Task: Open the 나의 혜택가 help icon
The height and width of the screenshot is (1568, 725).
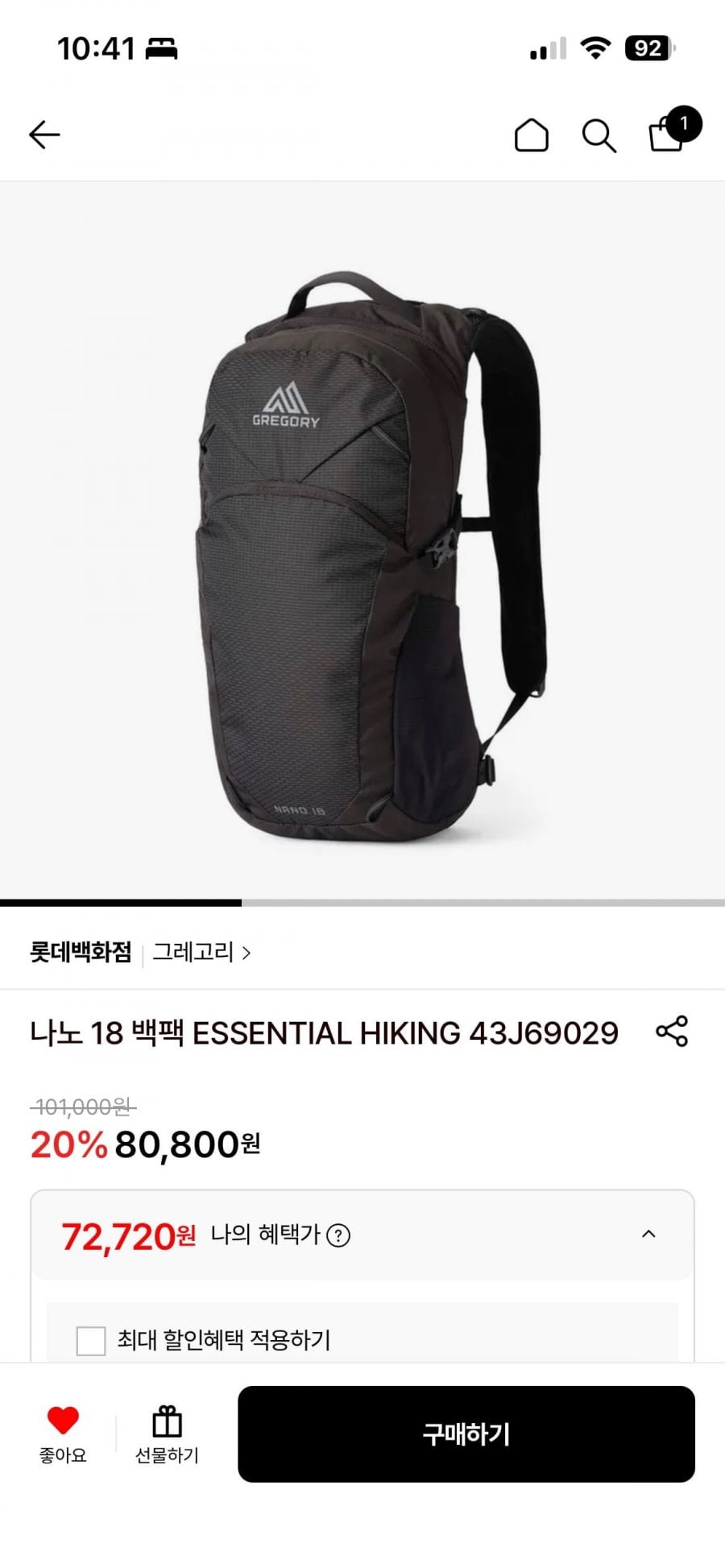Action: (x=339, y=1235)
